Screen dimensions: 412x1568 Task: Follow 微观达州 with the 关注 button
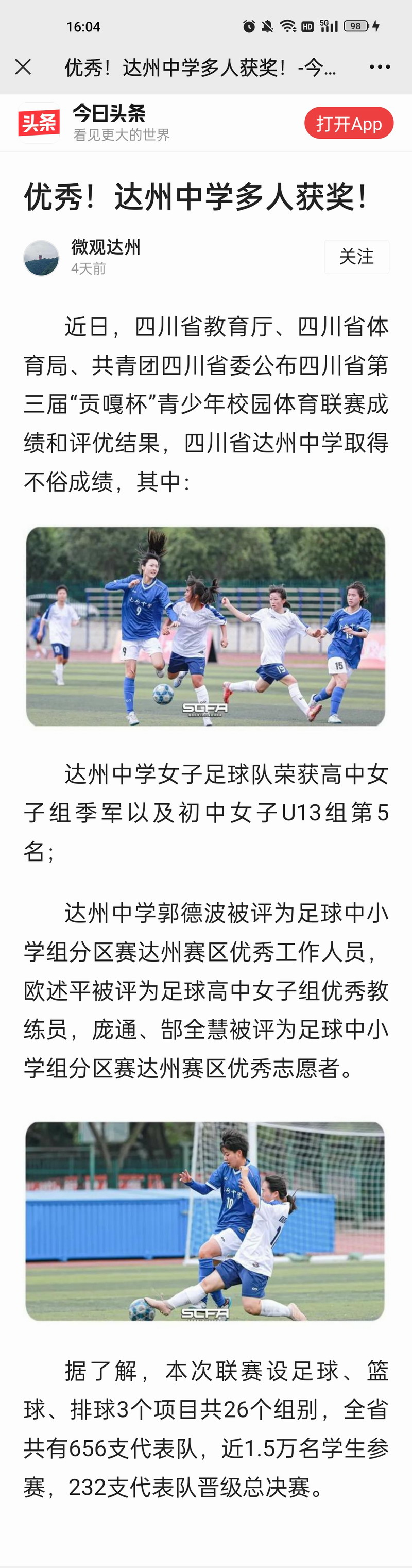[356, 257]
